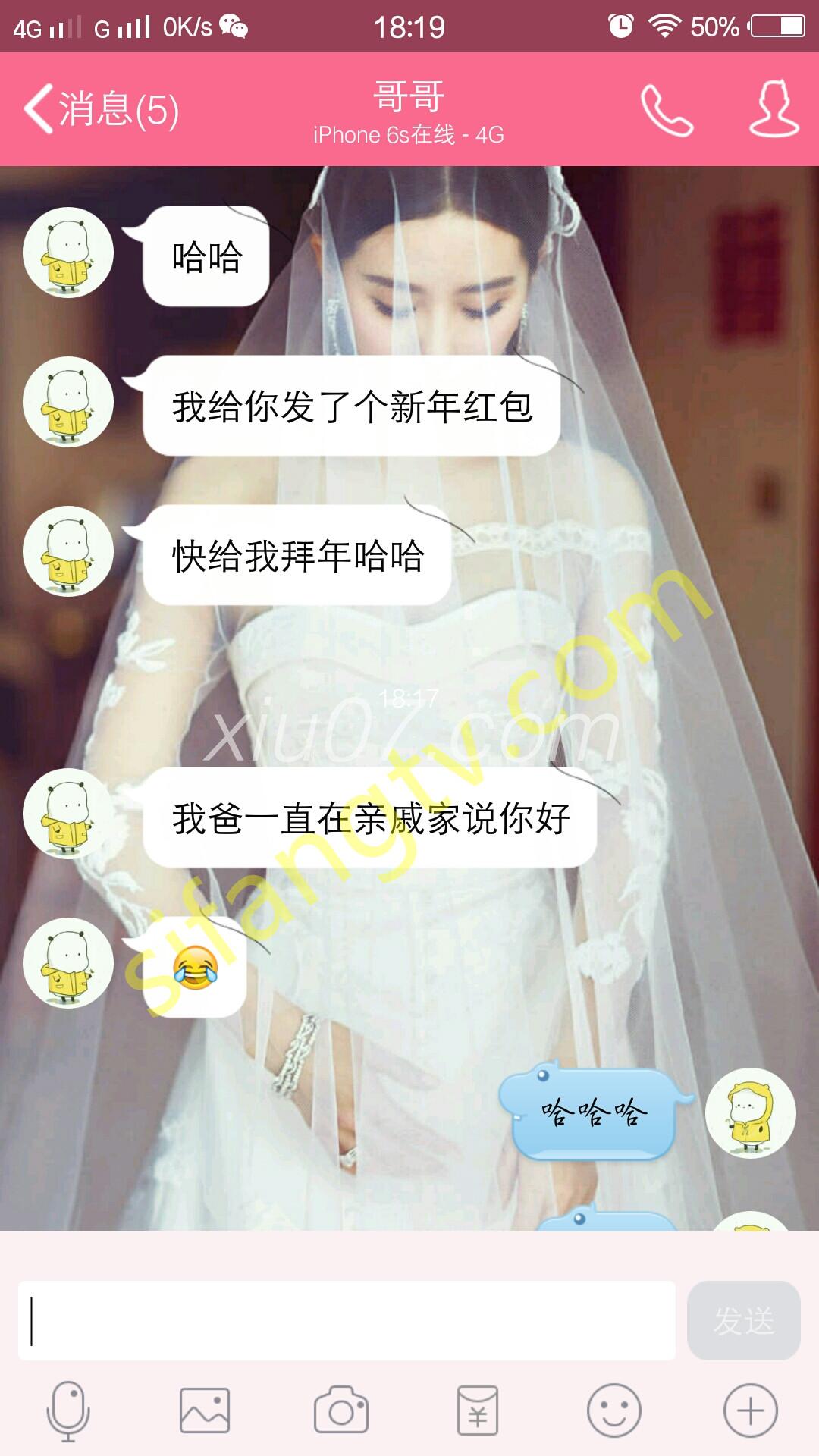Open the camera to take a photo
819x1456 pixels.
pyautogui.click(x=341, y=1411)
